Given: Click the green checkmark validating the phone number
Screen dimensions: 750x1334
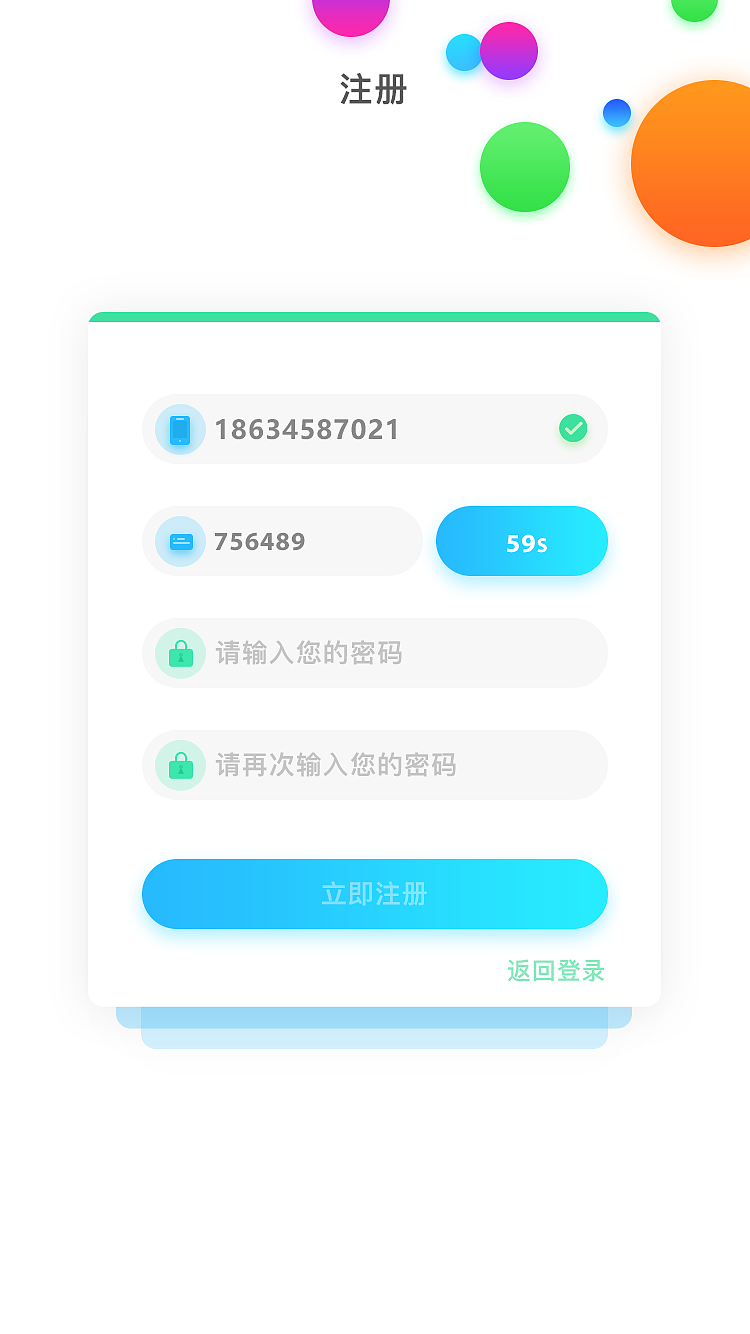Looking at the screenshot, I should [x=574, y=427].
